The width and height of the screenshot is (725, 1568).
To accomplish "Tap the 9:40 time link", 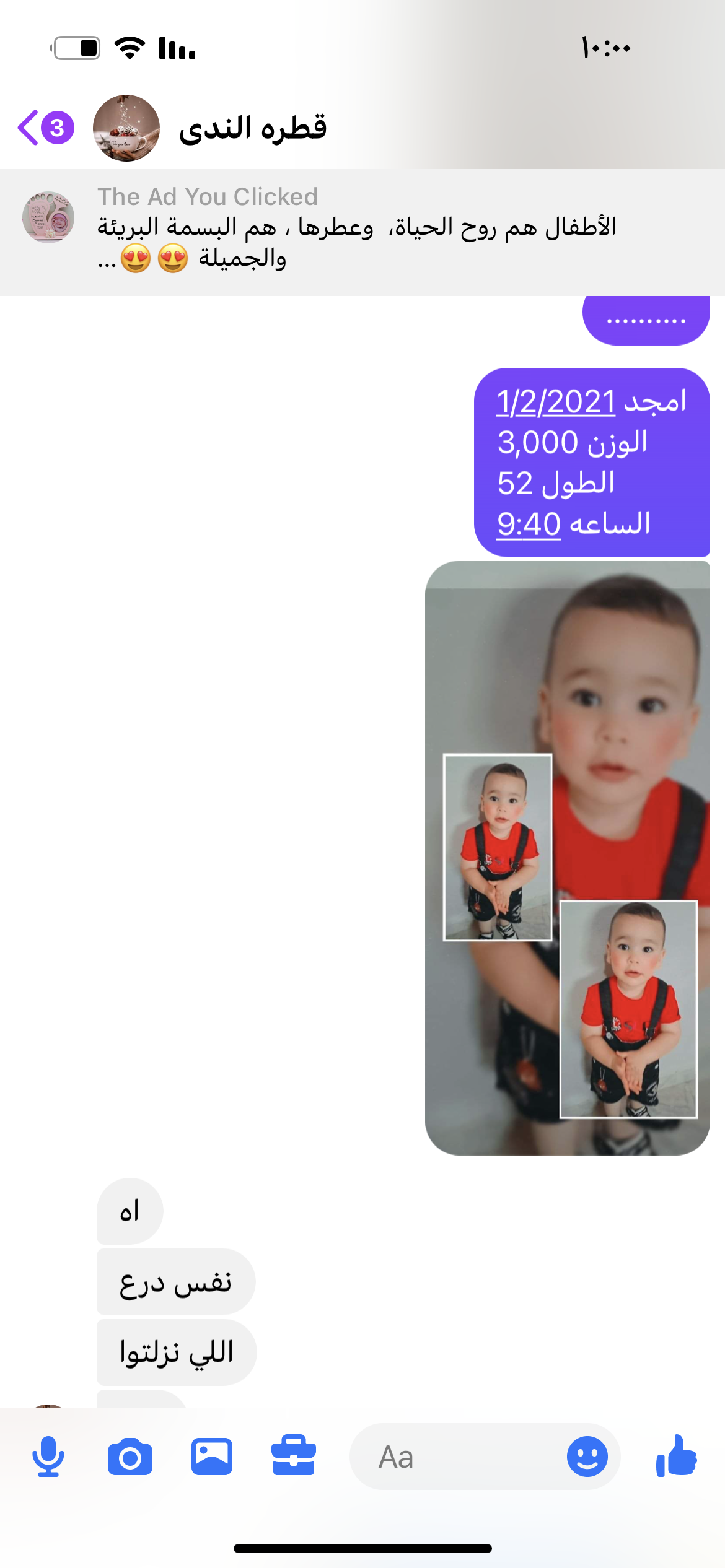I will point(529,525).
